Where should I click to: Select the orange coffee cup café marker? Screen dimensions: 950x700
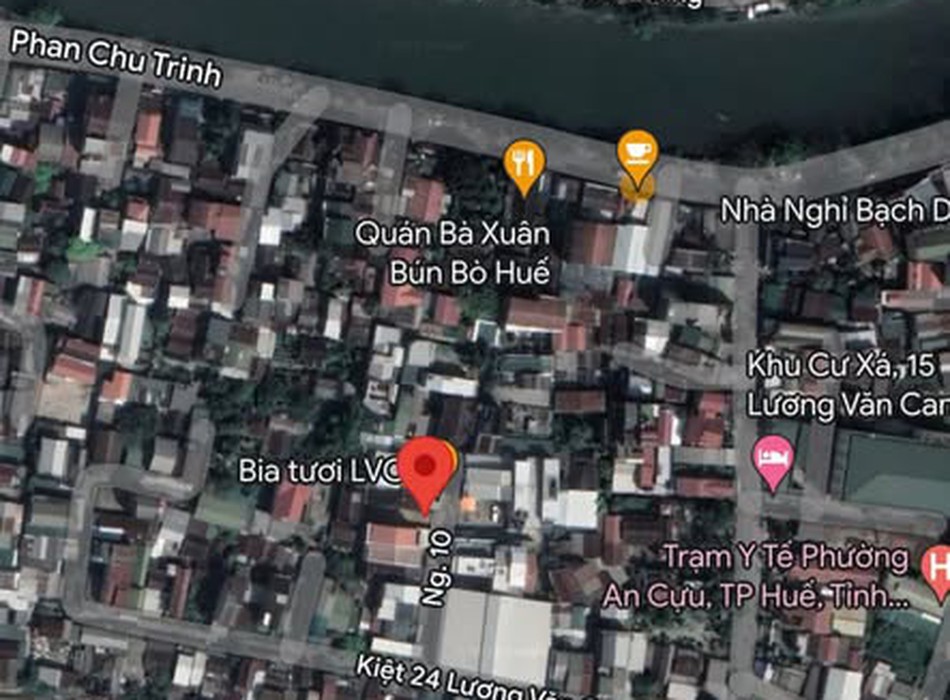tap(637, 153)
